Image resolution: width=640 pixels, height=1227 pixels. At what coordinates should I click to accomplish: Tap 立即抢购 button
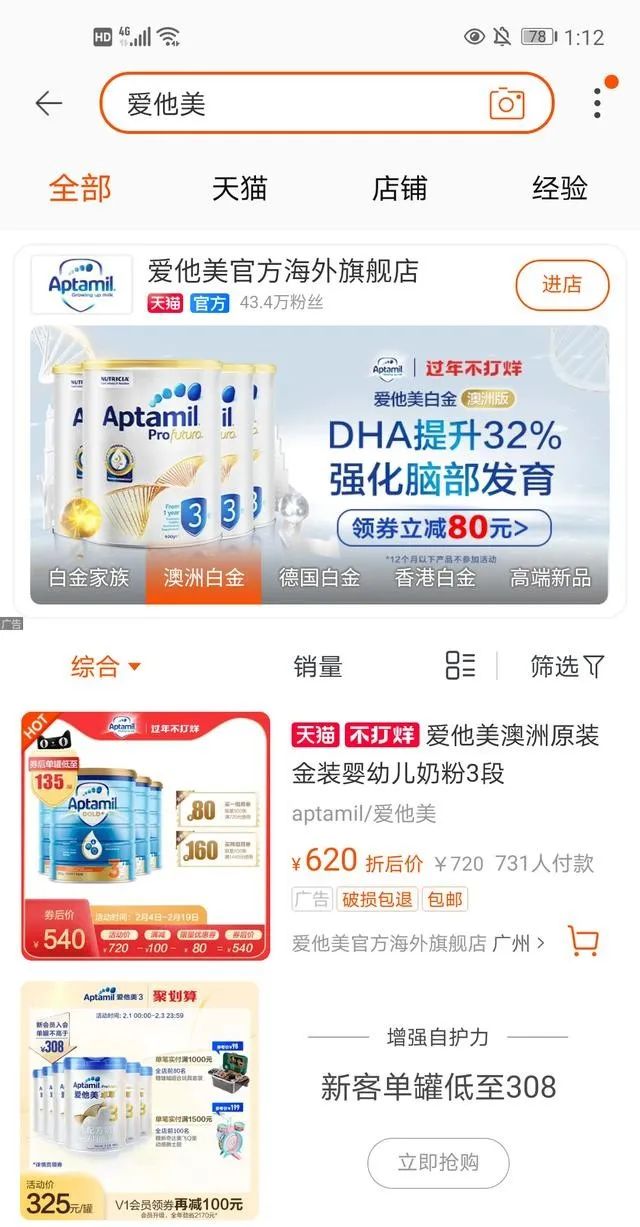tap(438, 1163)
